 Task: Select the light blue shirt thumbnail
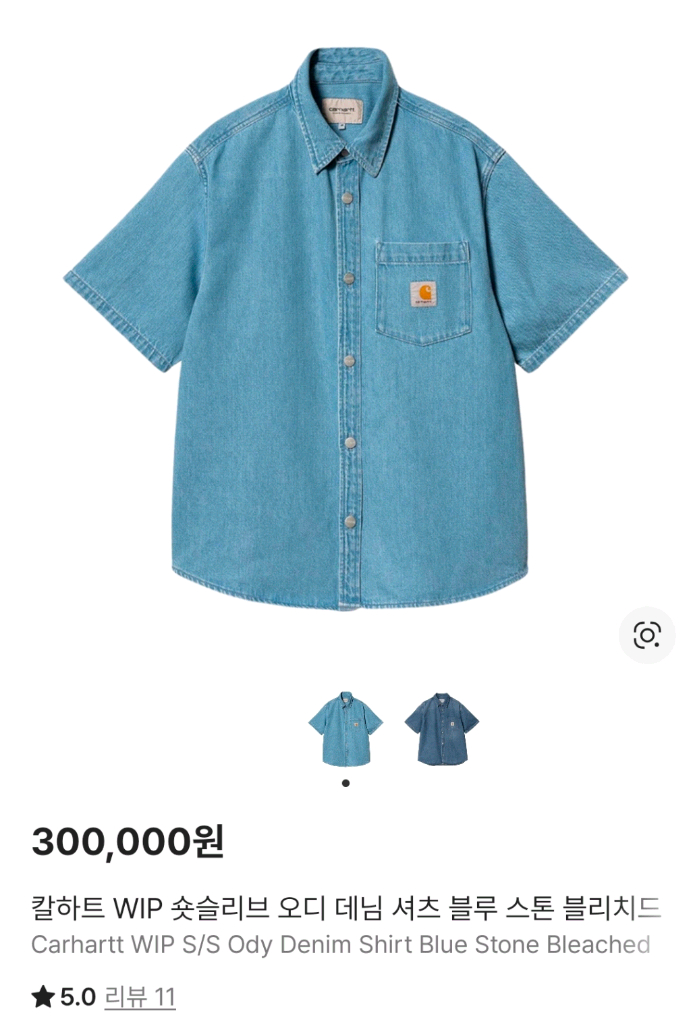click(346, 728)
